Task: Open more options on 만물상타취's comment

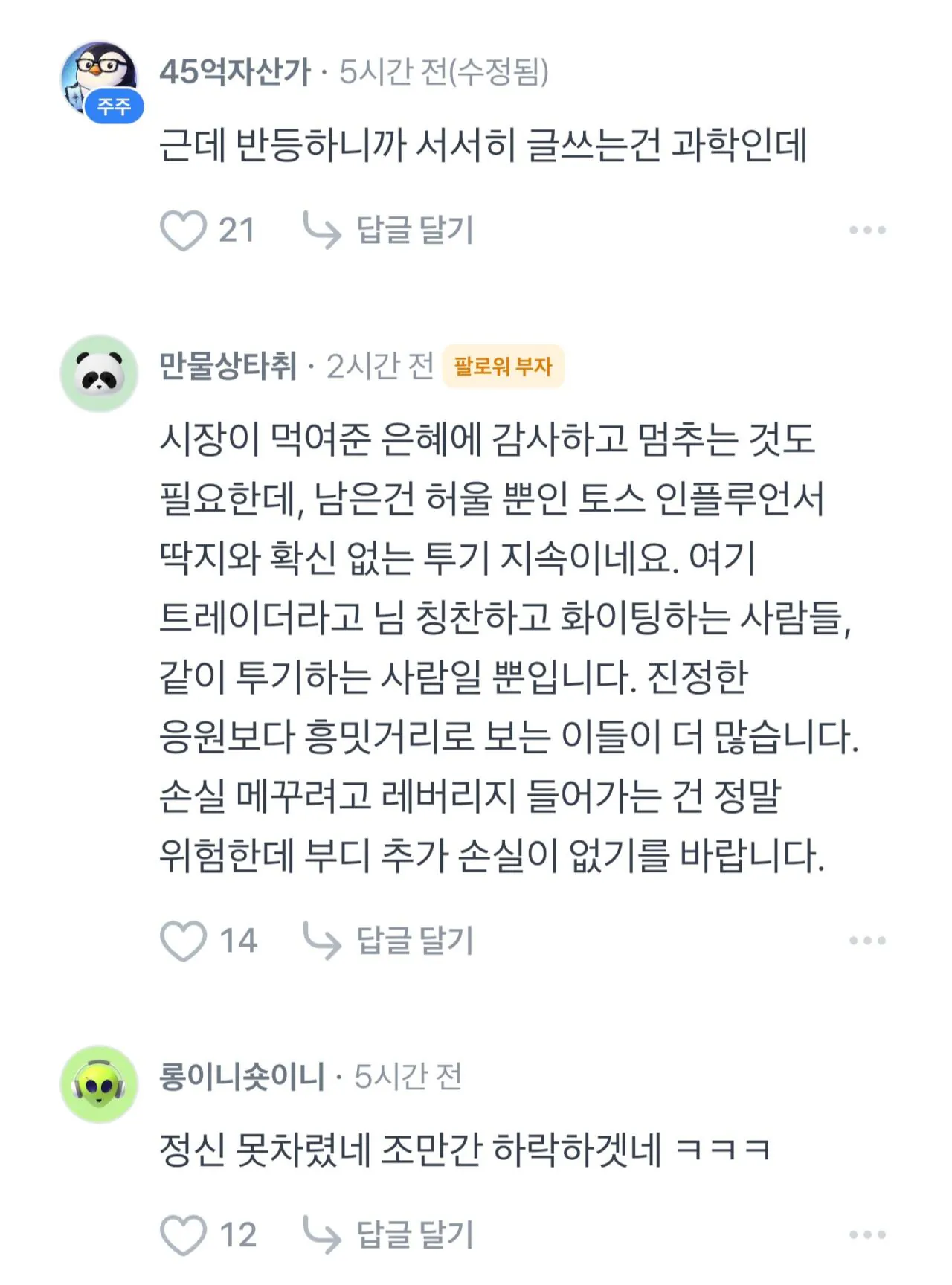Action: (x=867, y=941)
